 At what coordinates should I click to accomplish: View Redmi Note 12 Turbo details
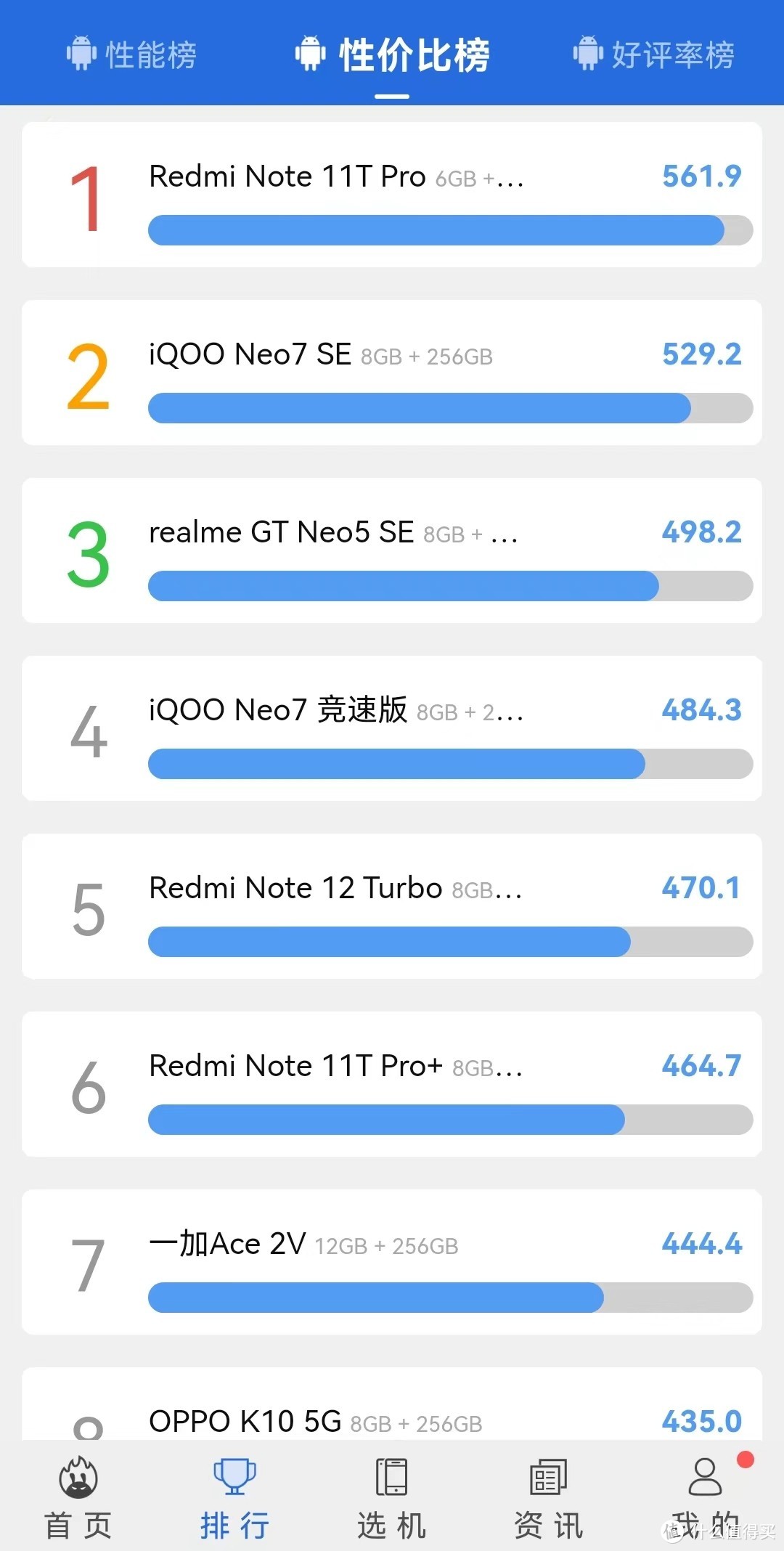tap(392, 906)
